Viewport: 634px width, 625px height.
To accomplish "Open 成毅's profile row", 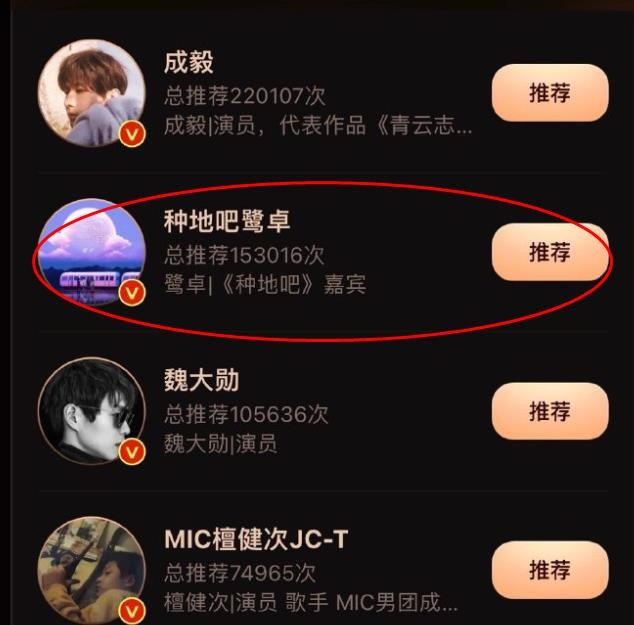I will 317,95.
